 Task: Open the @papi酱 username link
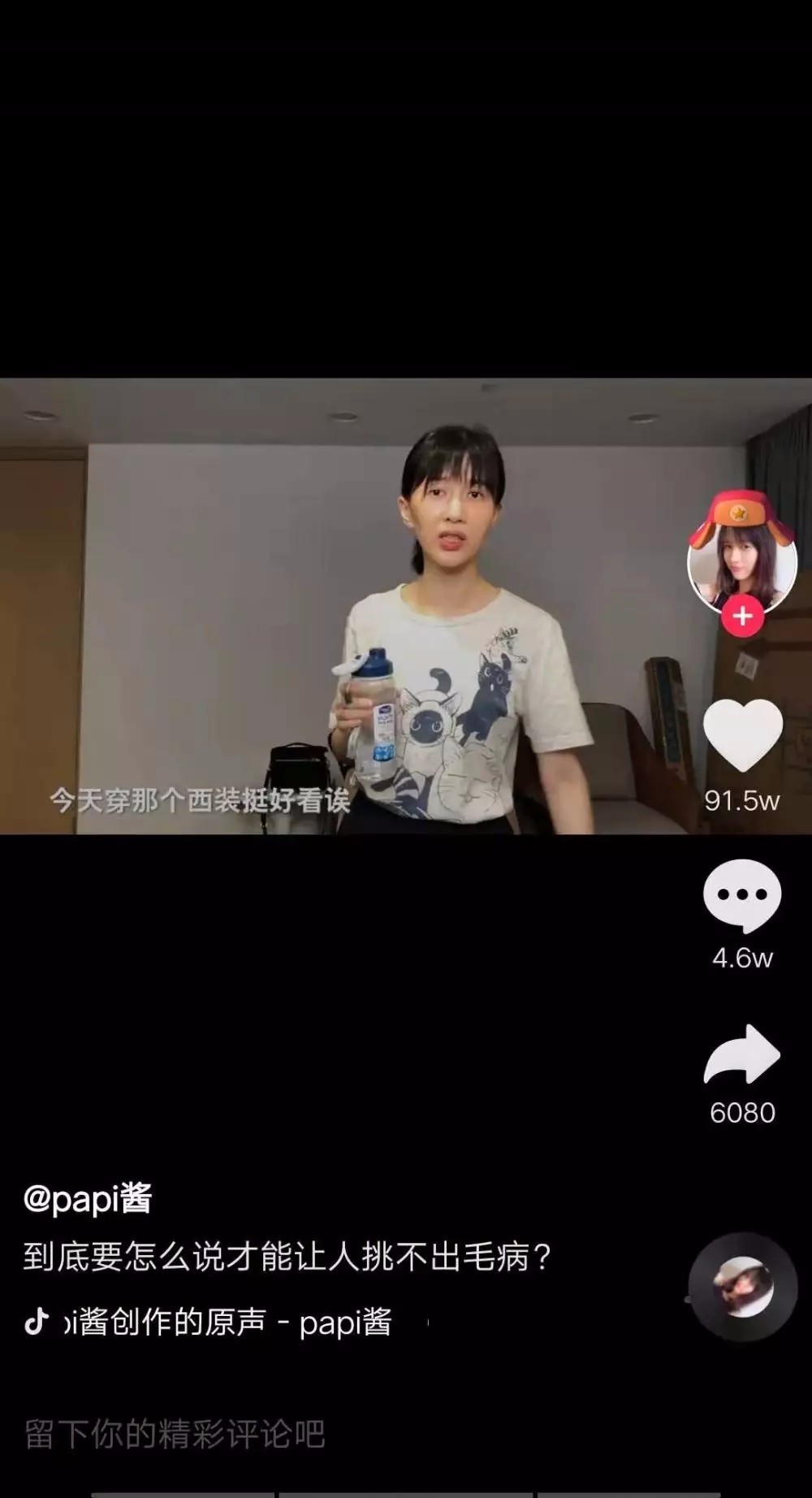coord(88,1199)
